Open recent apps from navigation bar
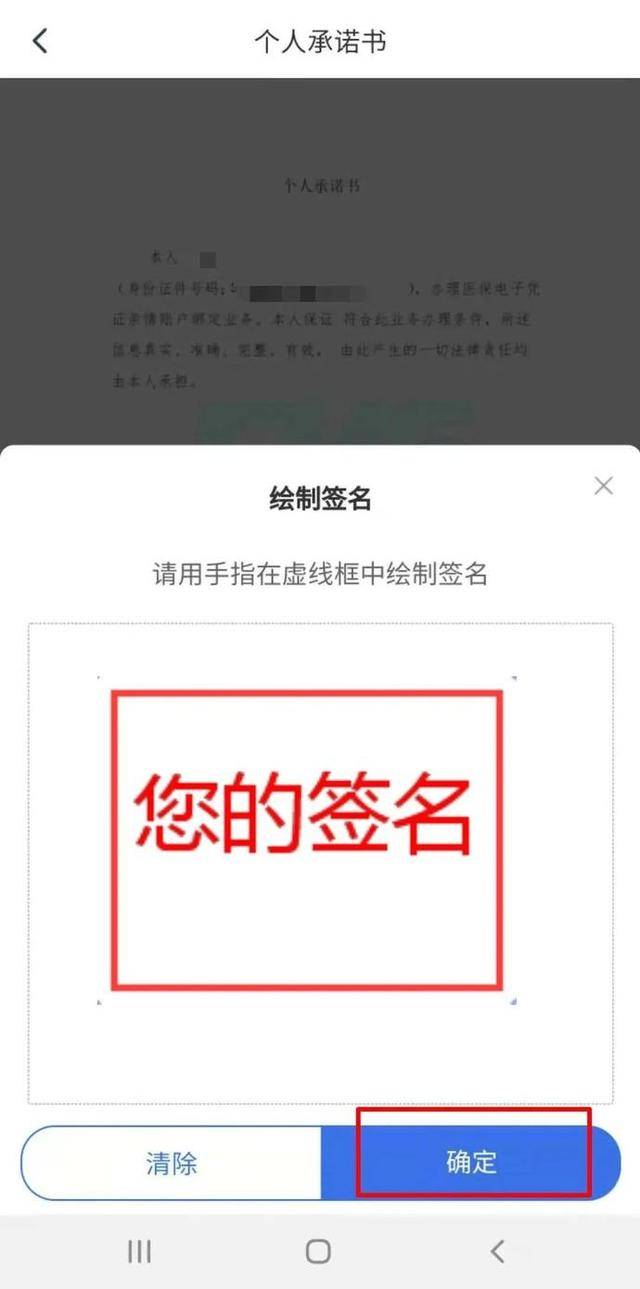 [139, 1251]
